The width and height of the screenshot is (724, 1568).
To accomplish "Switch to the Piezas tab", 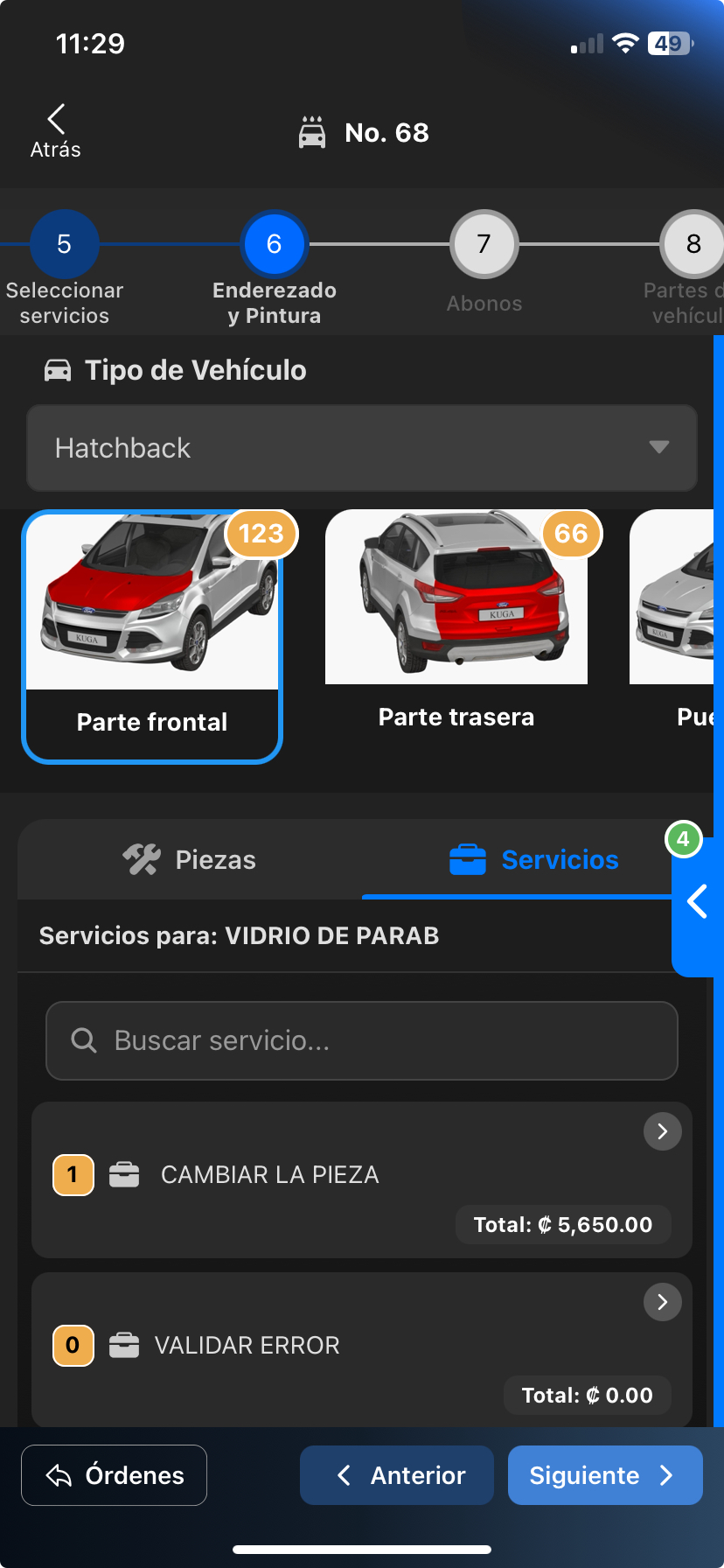I will click(x=190, y=860).
